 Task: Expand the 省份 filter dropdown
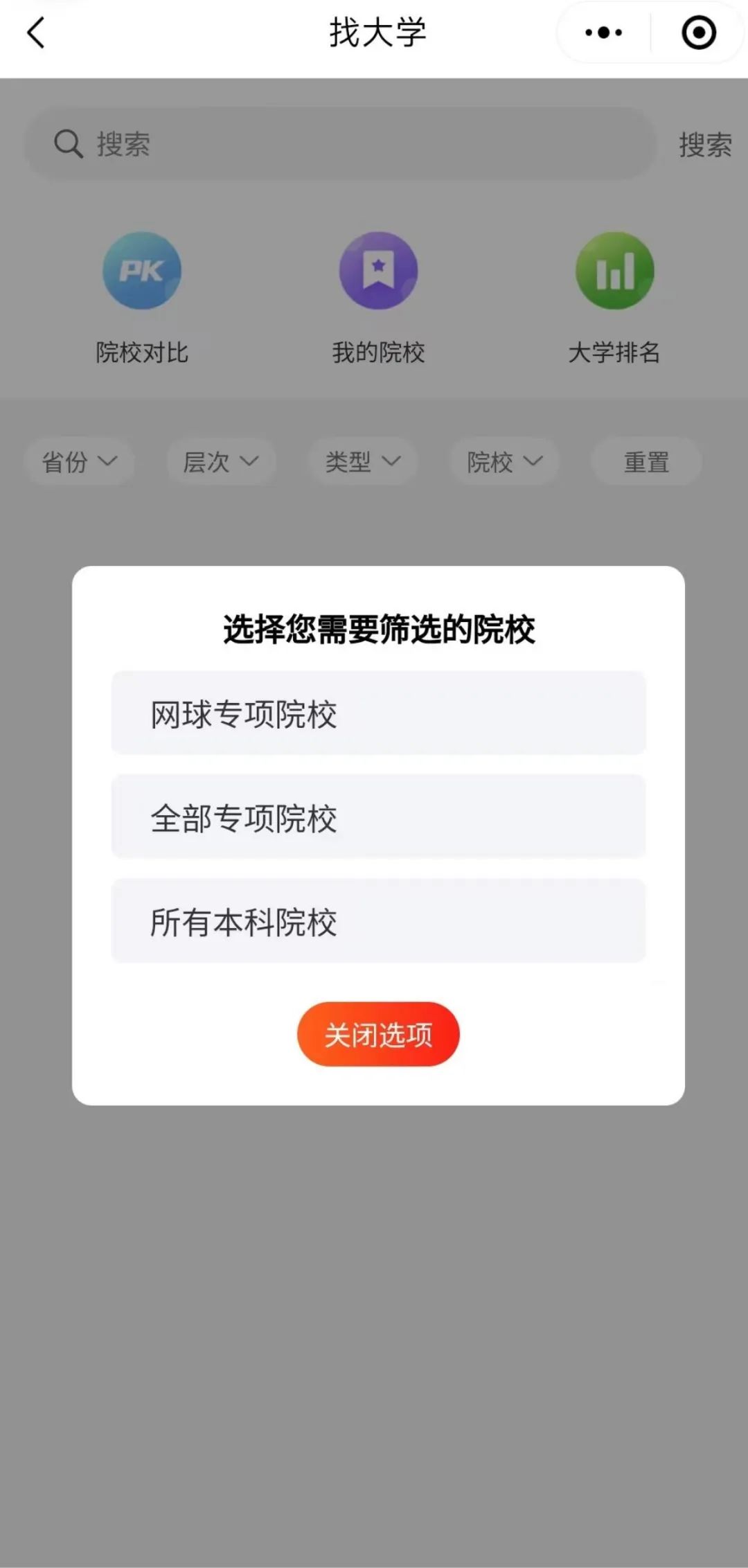79,461
